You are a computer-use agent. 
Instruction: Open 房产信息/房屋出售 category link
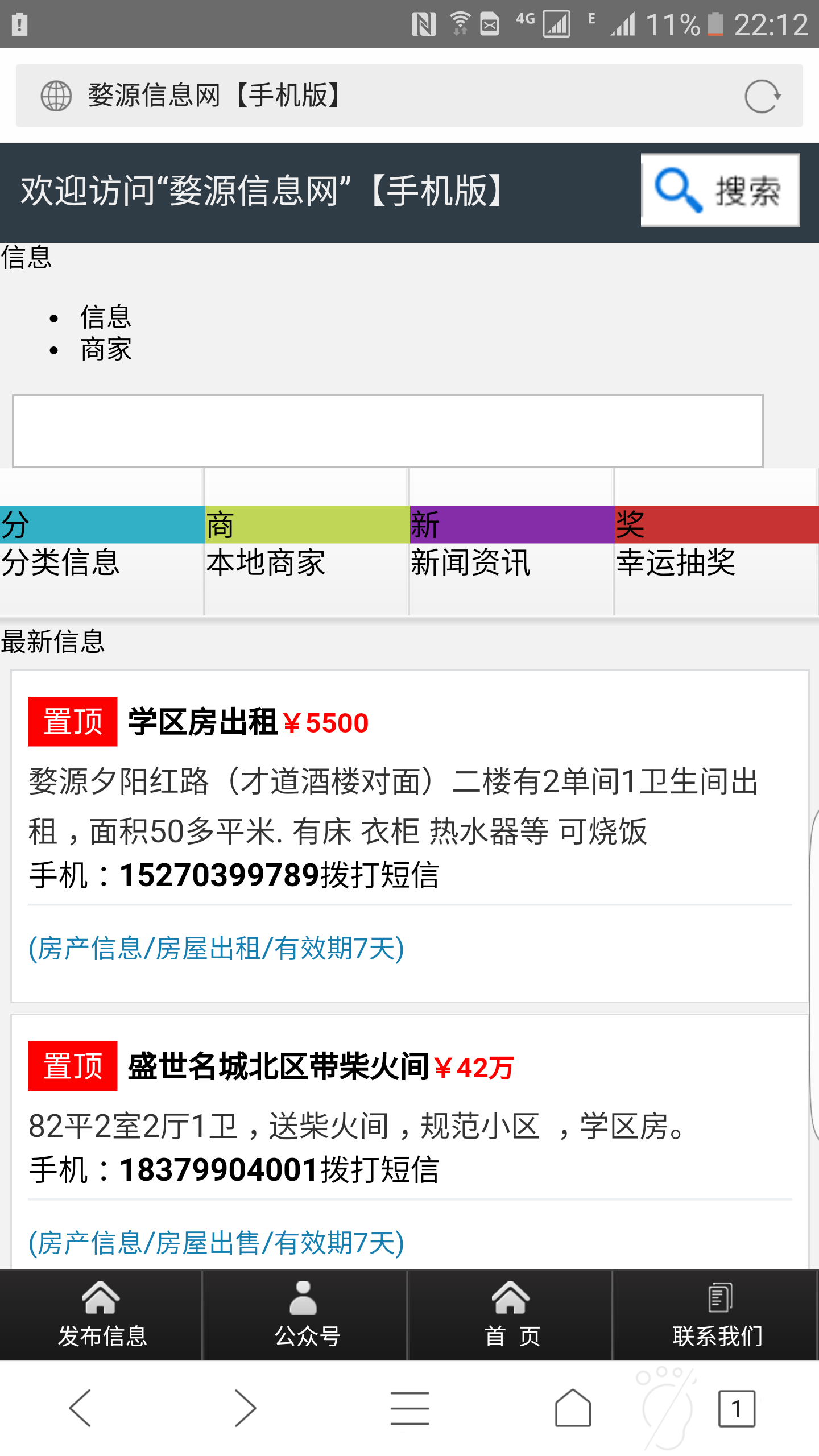[216, 1243]
